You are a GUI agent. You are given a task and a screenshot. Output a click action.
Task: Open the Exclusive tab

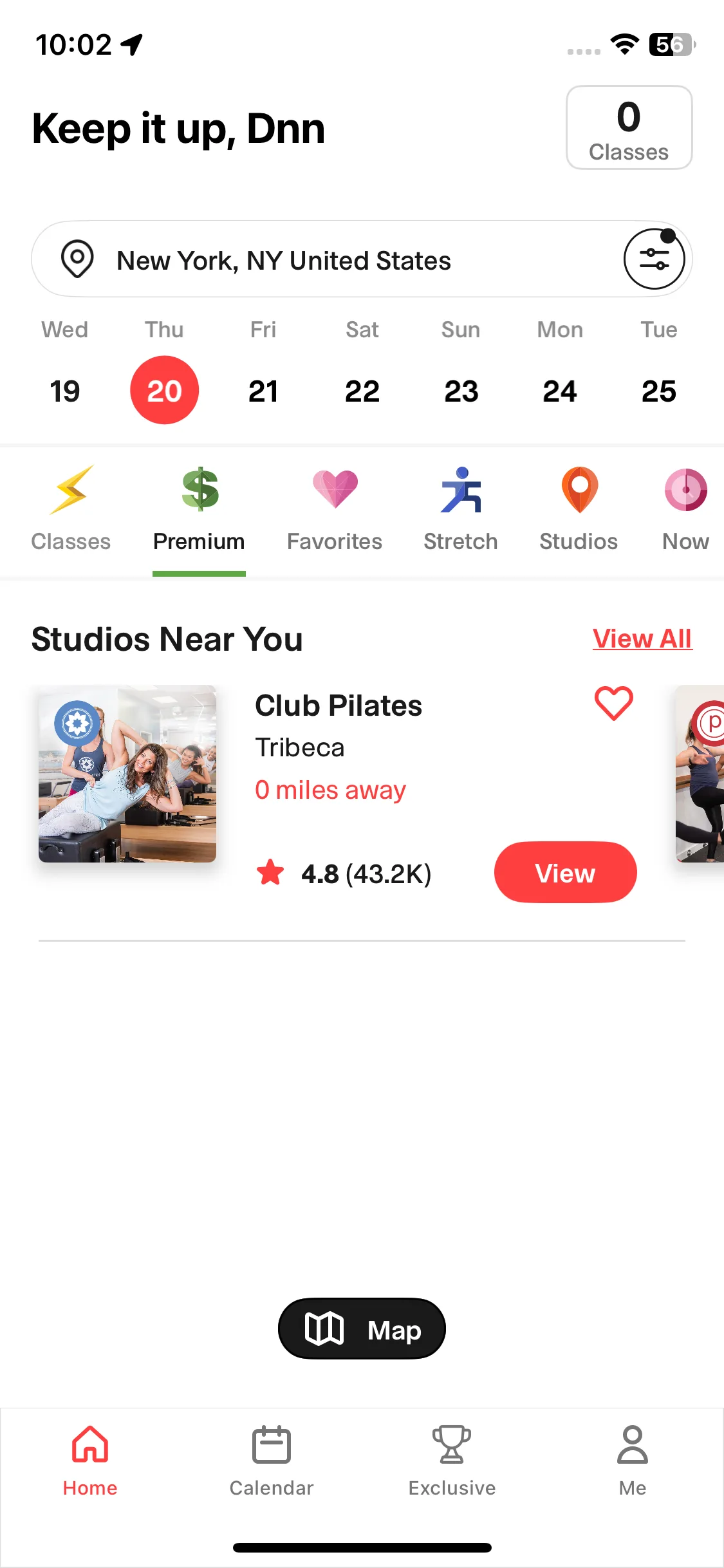point(452,1460)
